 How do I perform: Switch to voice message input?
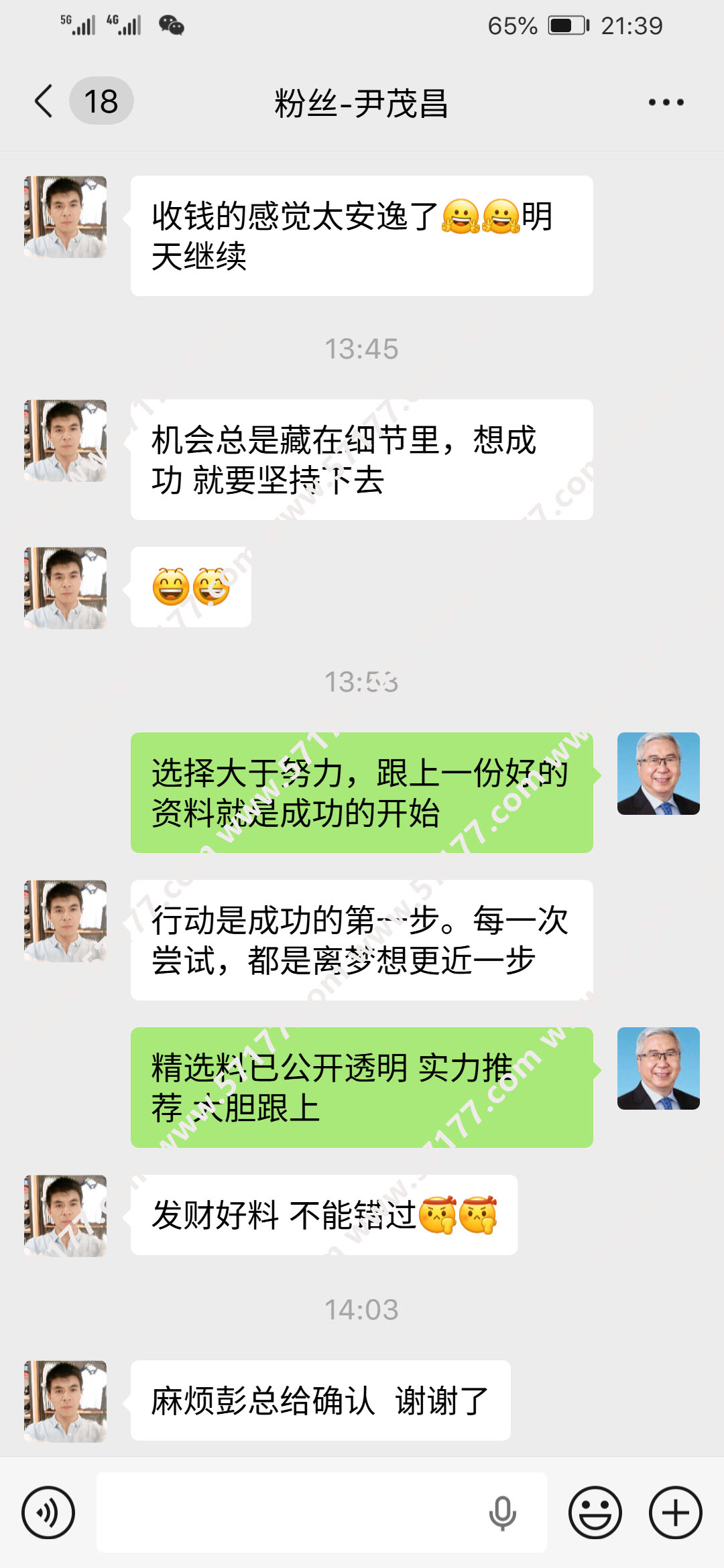48,1512
